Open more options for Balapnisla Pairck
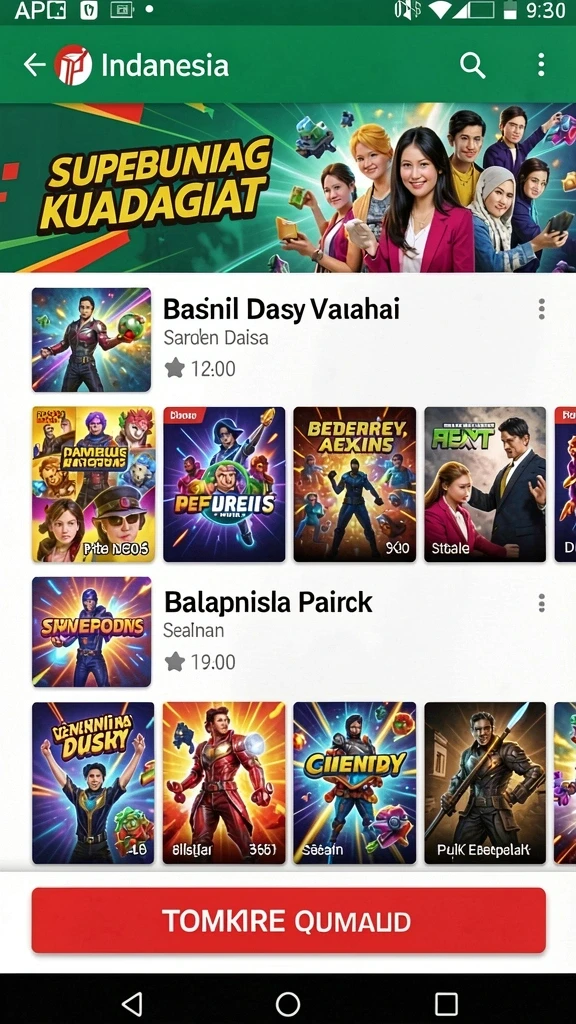This screenshot has width=576, height=1024. (541, 603)
